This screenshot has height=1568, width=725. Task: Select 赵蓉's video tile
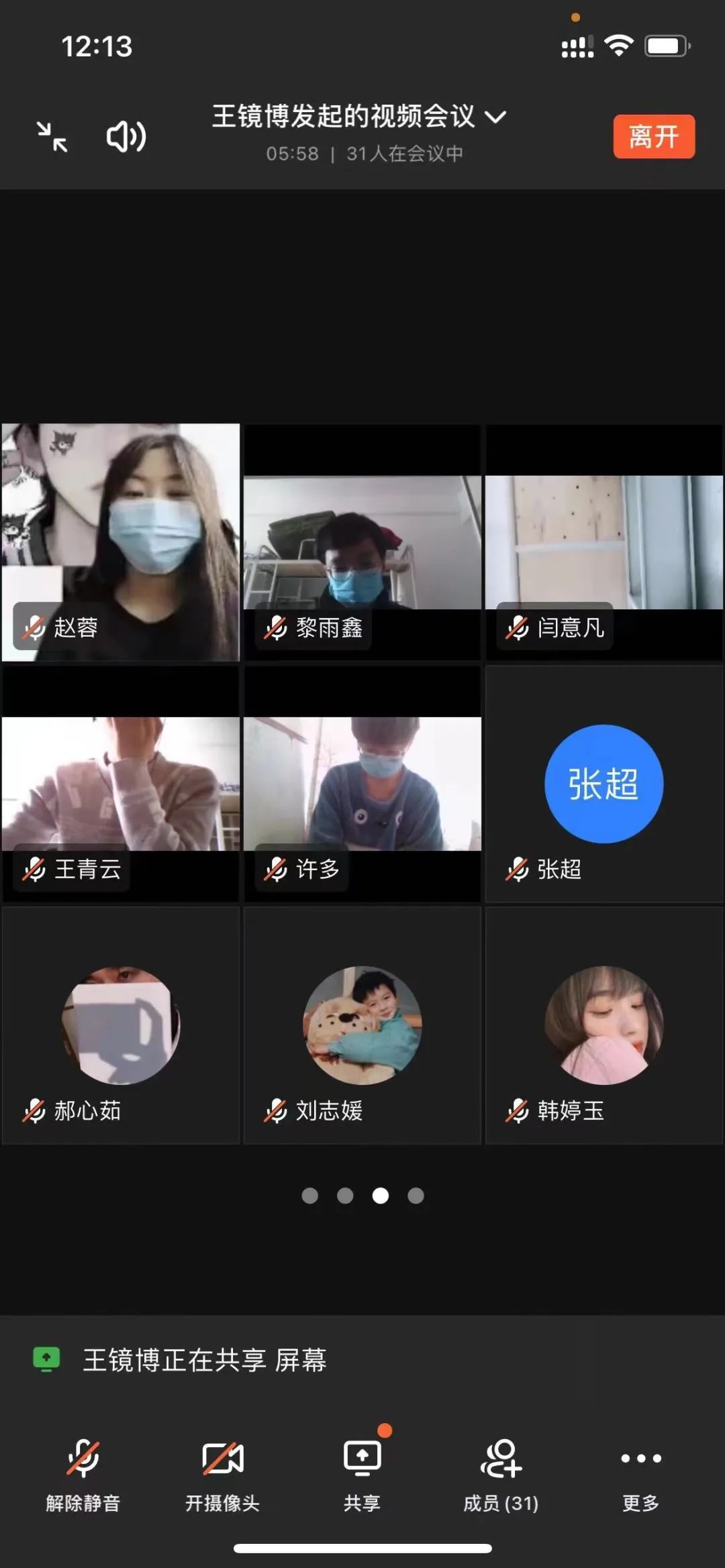pyautogui.click(x=121, y=542)
